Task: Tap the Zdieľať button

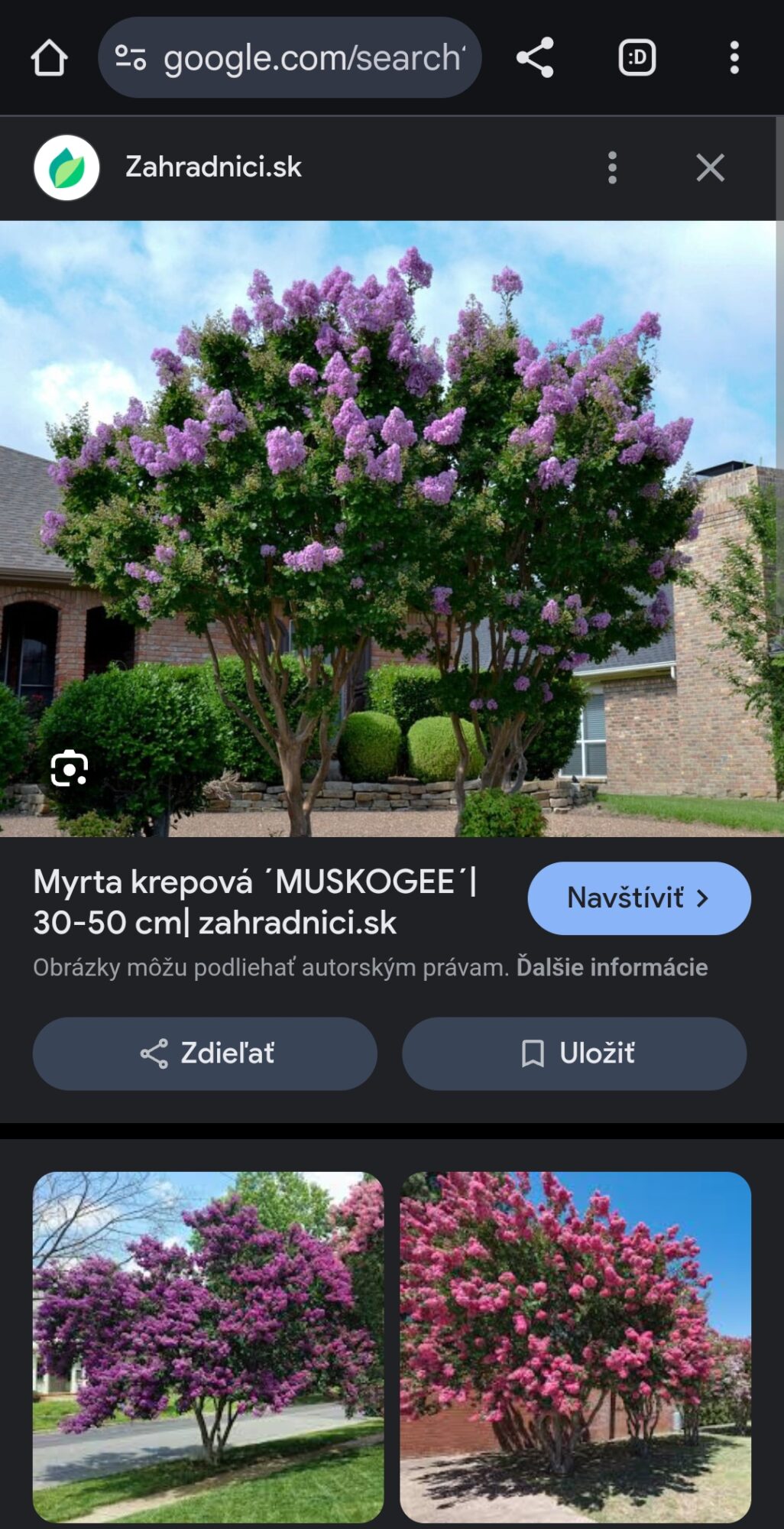Action: click(x=205, y=1053)
